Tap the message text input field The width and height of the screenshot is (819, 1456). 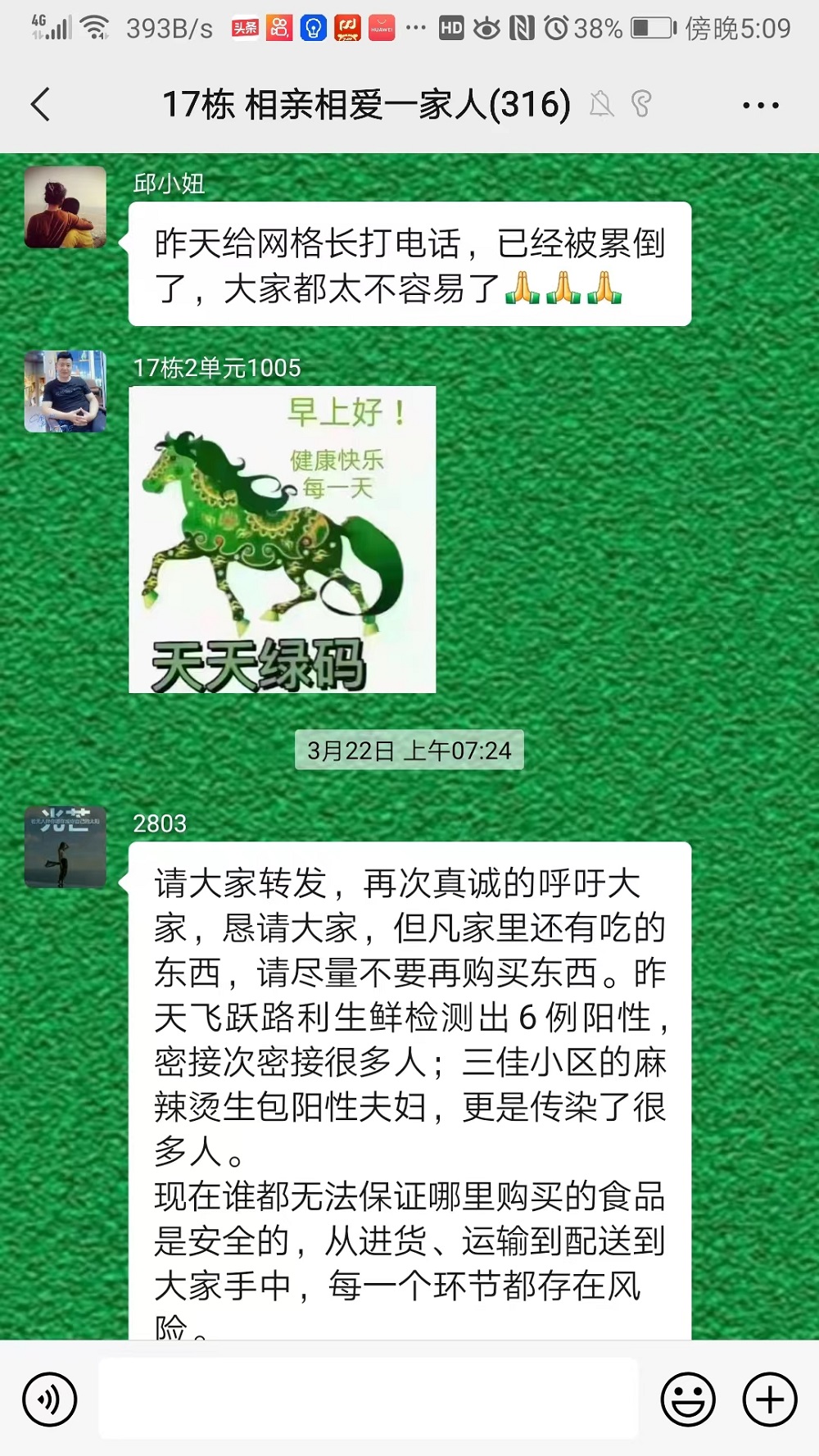click(x=369, y=1399)
